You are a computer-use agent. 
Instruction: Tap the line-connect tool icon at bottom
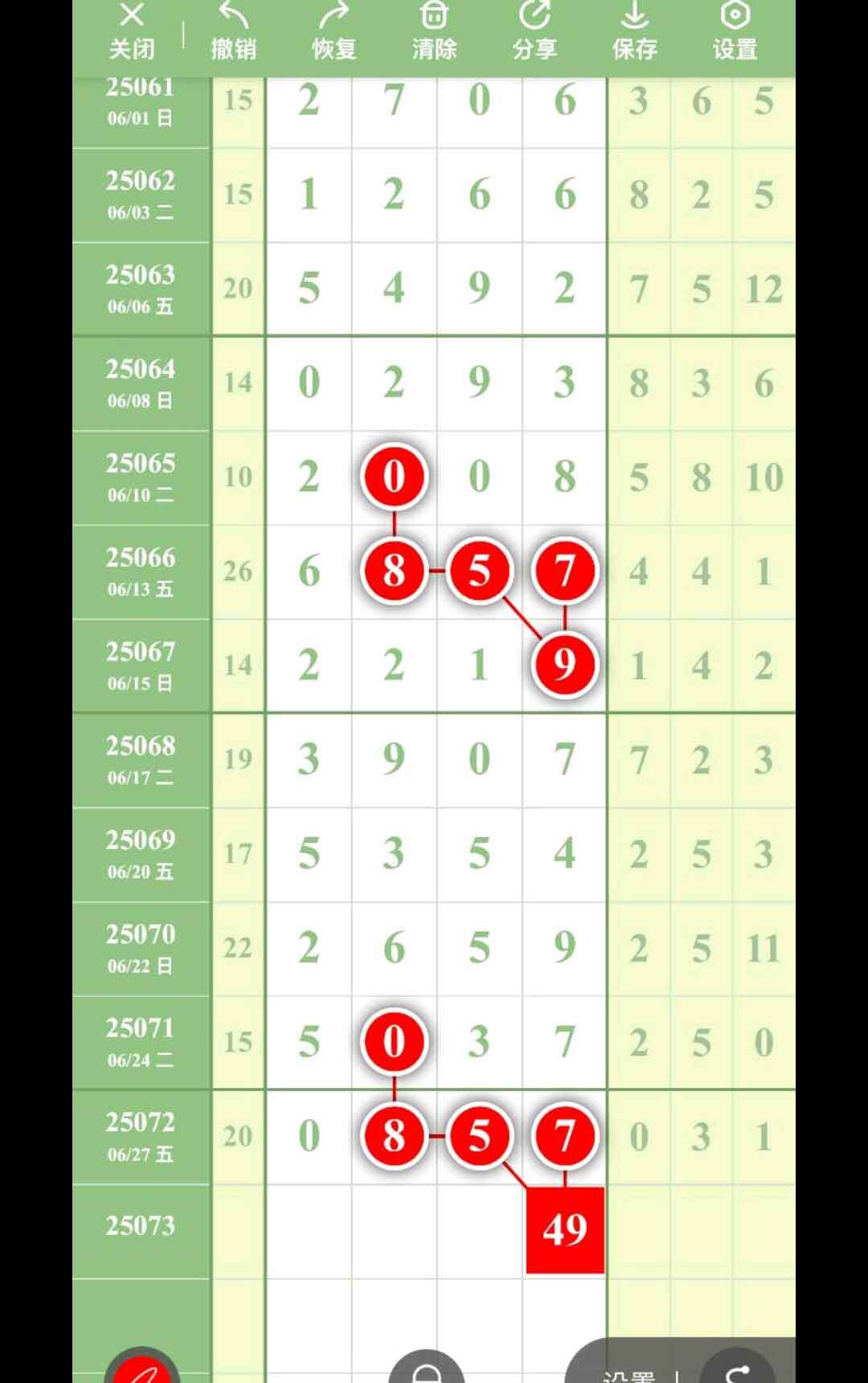[737, 1372]
